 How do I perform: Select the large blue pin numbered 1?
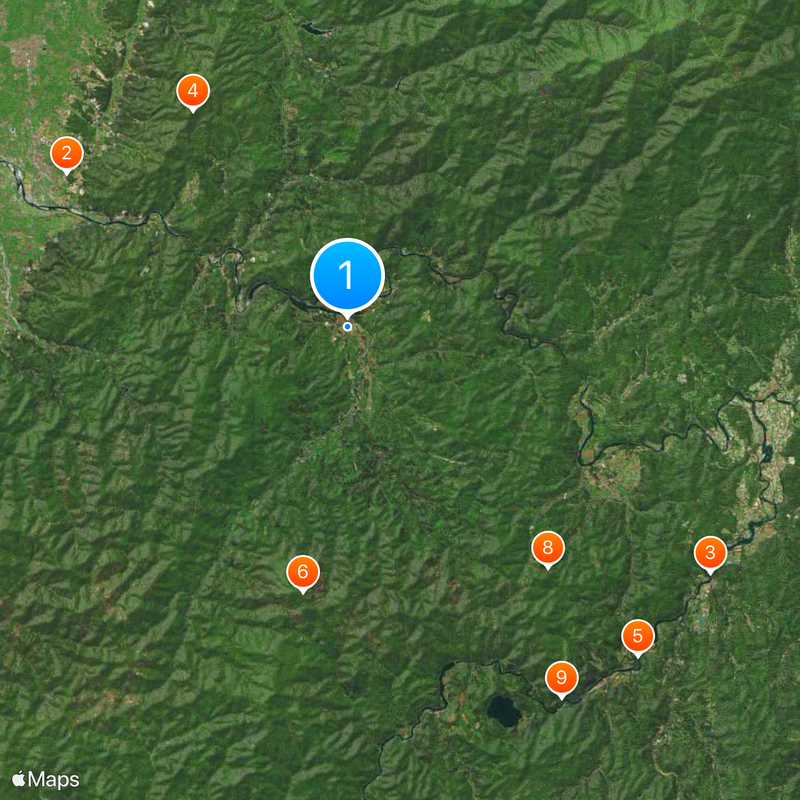click(347, 275)
